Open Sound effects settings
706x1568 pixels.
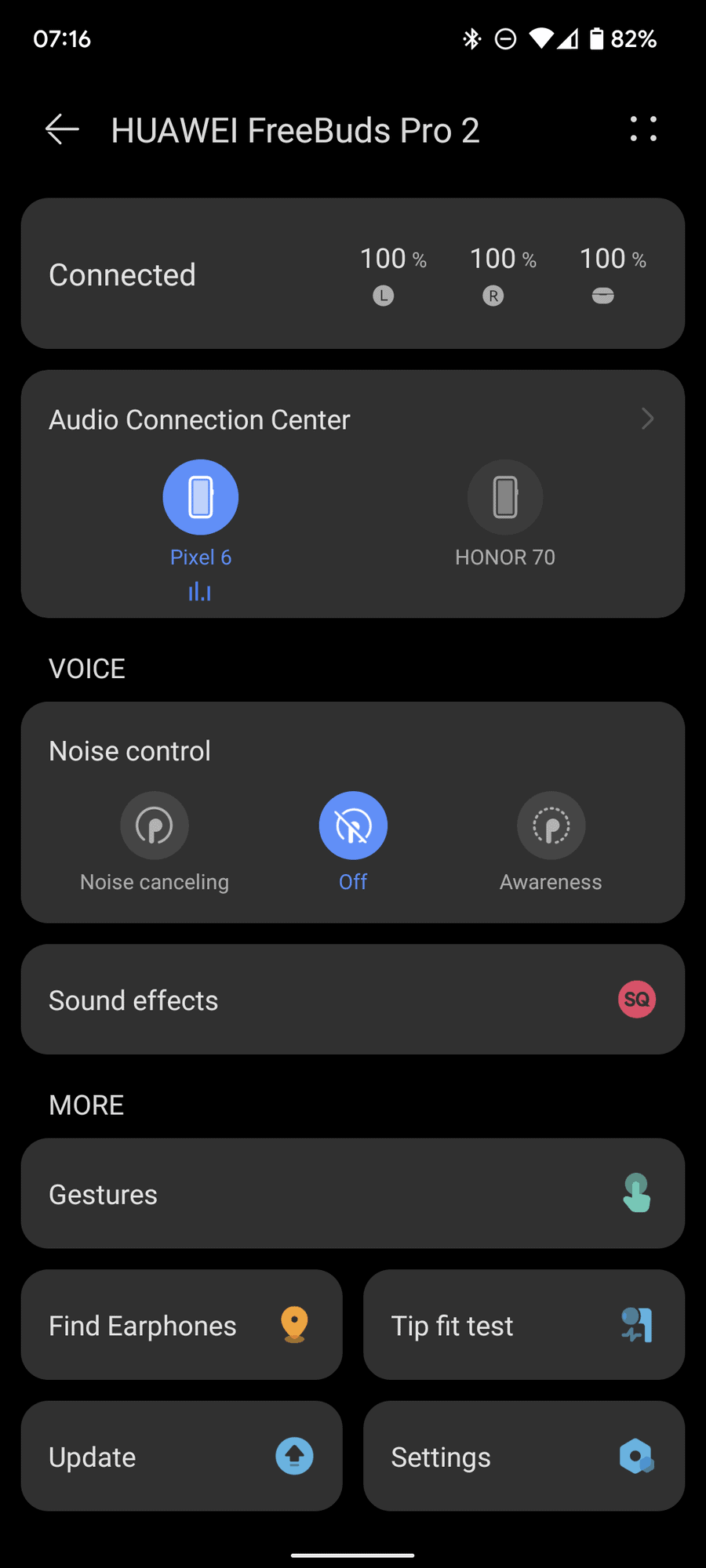click(353, 1000)
